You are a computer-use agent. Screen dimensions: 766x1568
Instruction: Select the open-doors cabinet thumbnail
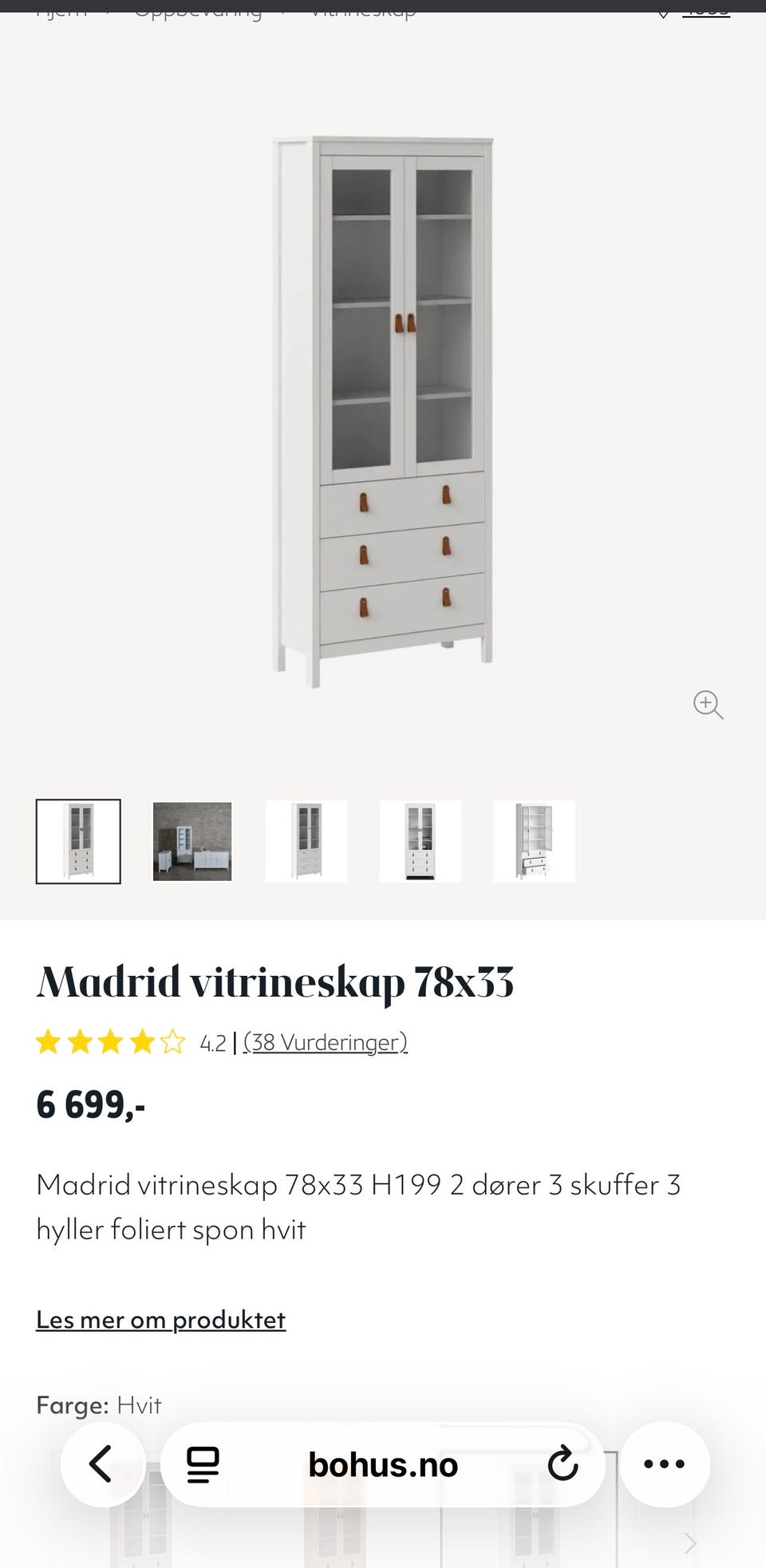pyautogui.click(x=534, y=841)
